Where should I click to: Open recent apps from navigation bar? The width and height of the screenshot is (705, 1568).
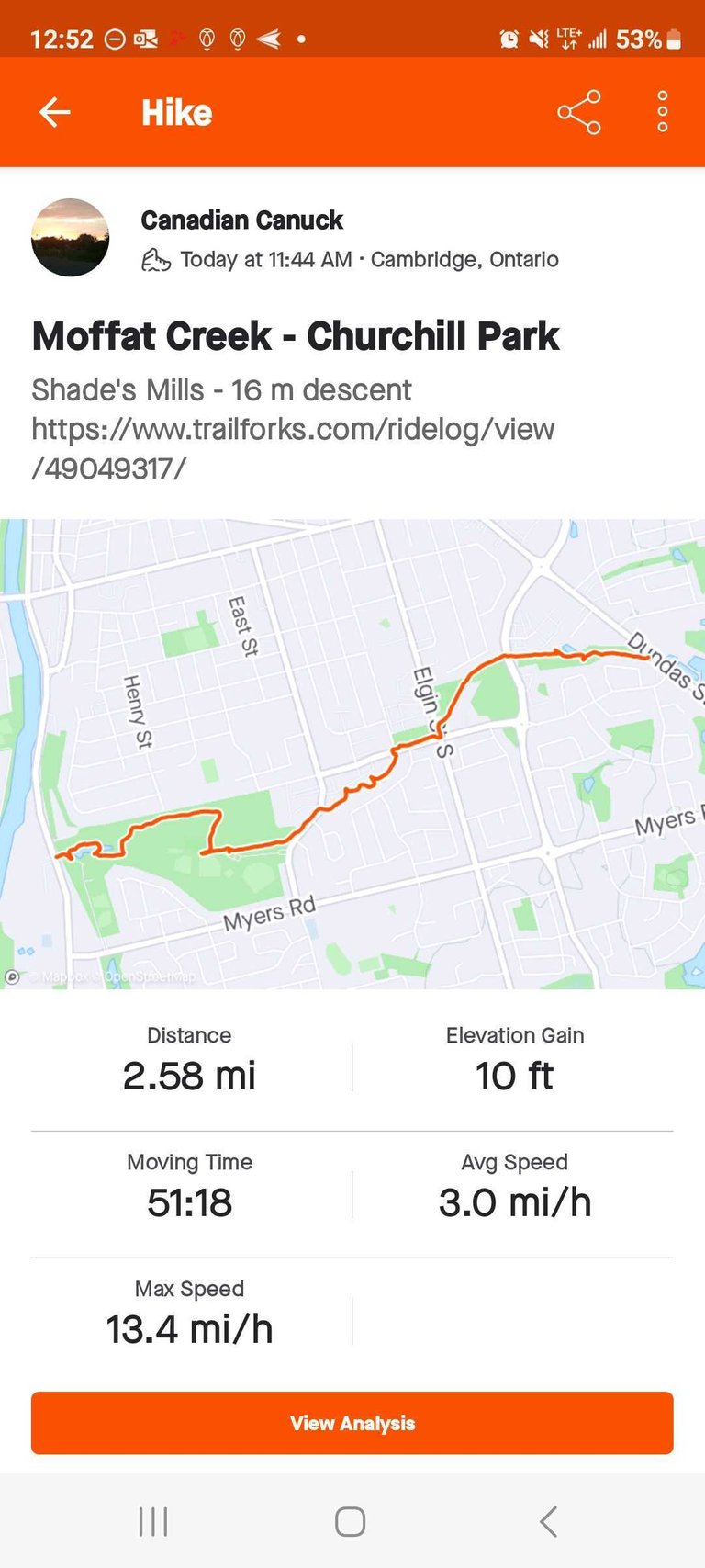pyautogui.click(x=152, y=1521)
